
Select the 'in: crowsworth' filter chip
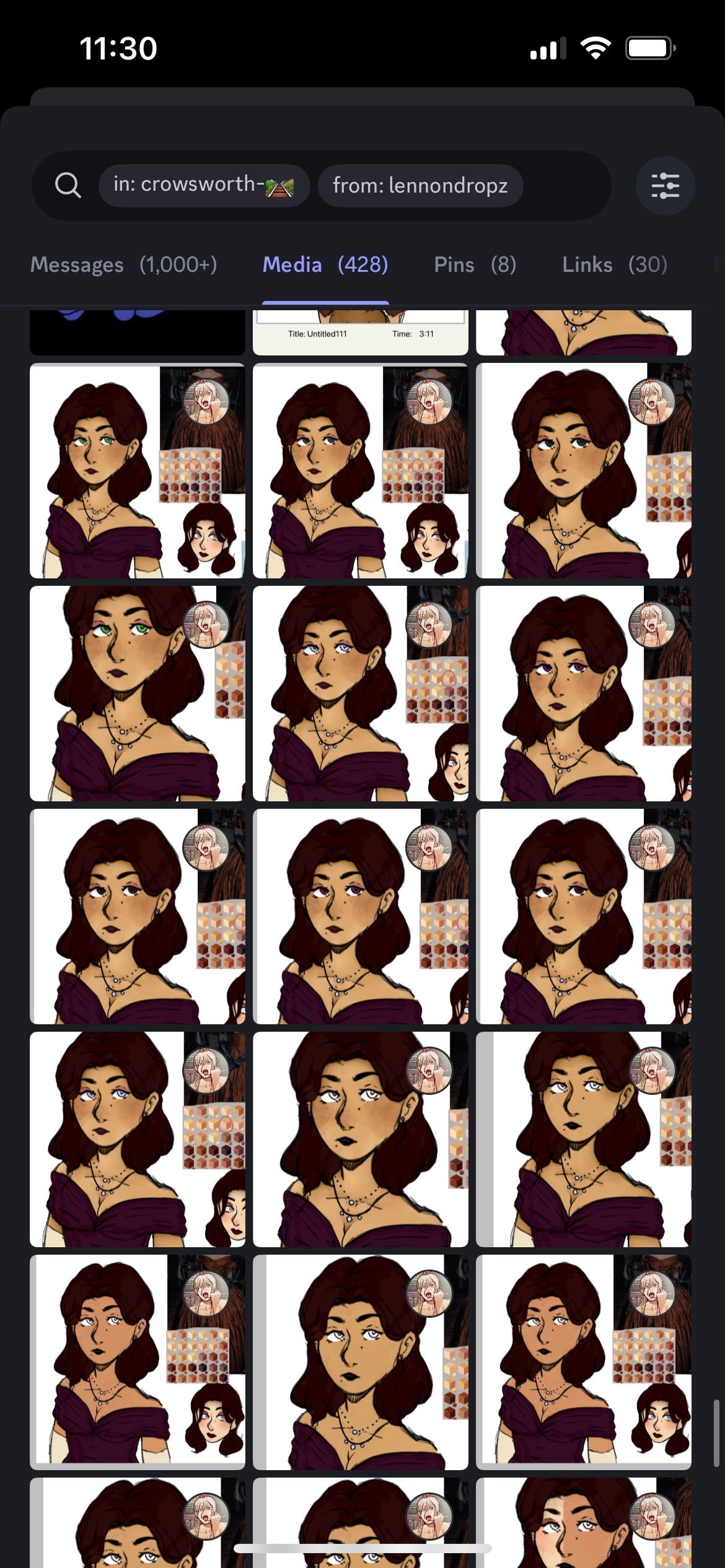(204, 185)
